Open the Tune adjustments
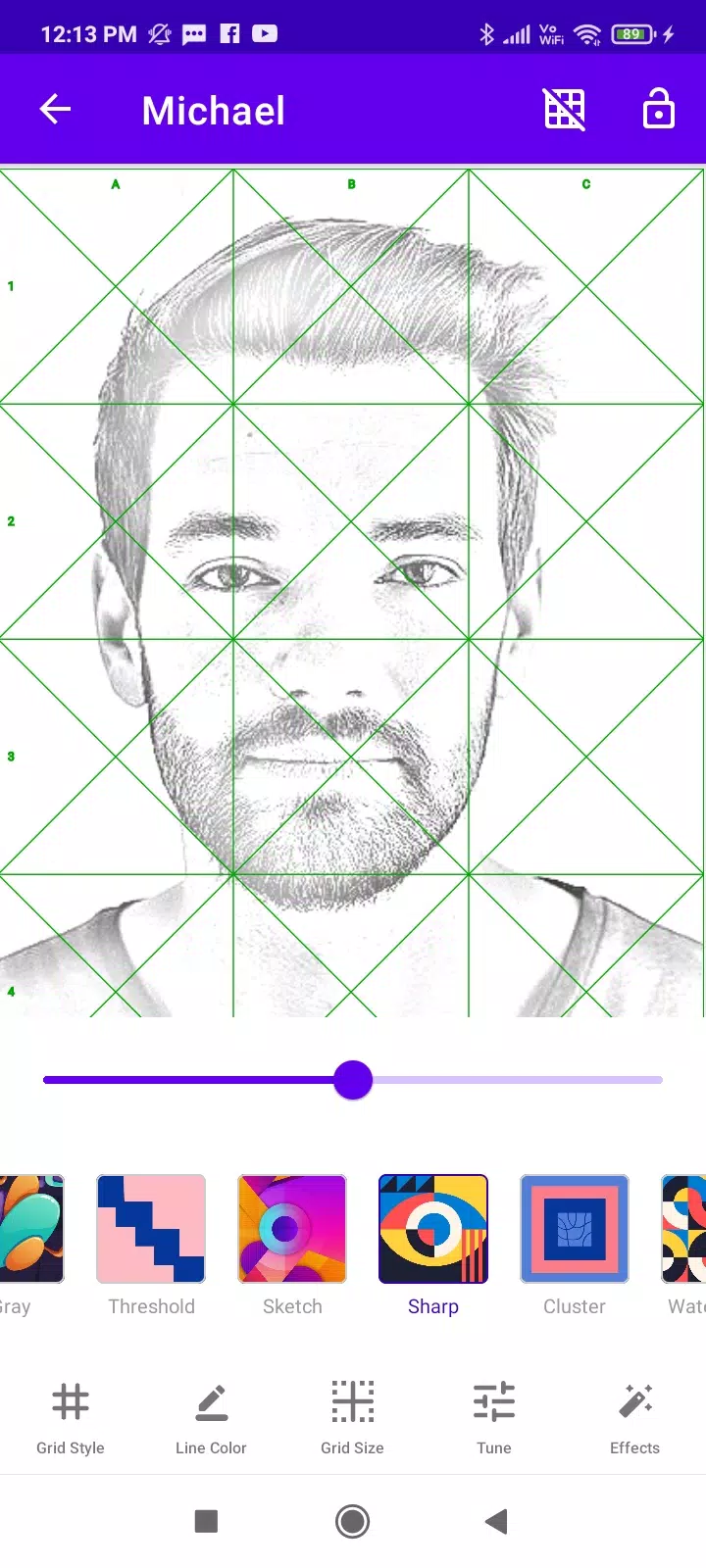 494,1417
